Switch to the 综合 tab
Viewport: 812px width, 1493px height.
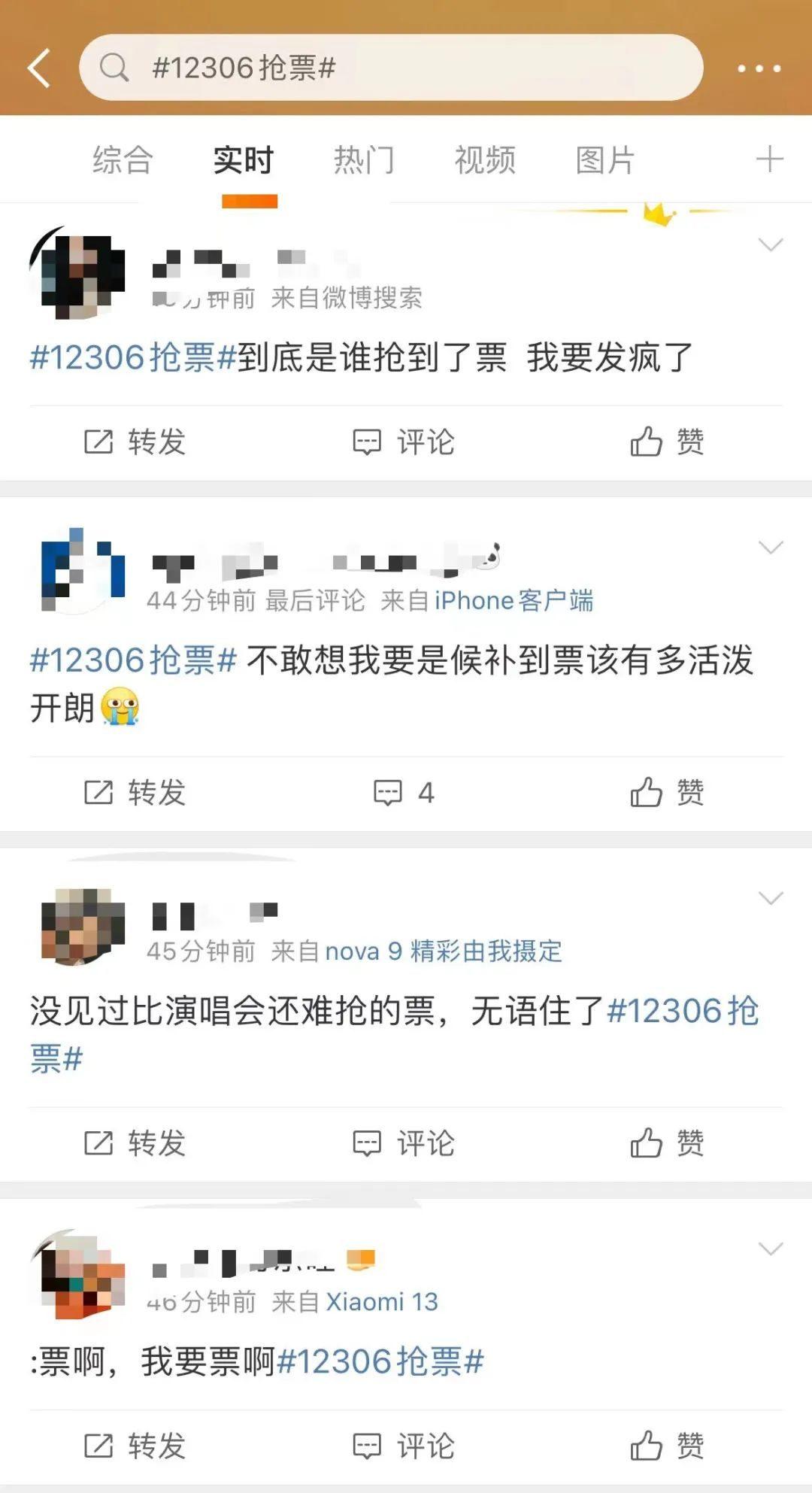point(123,160)
